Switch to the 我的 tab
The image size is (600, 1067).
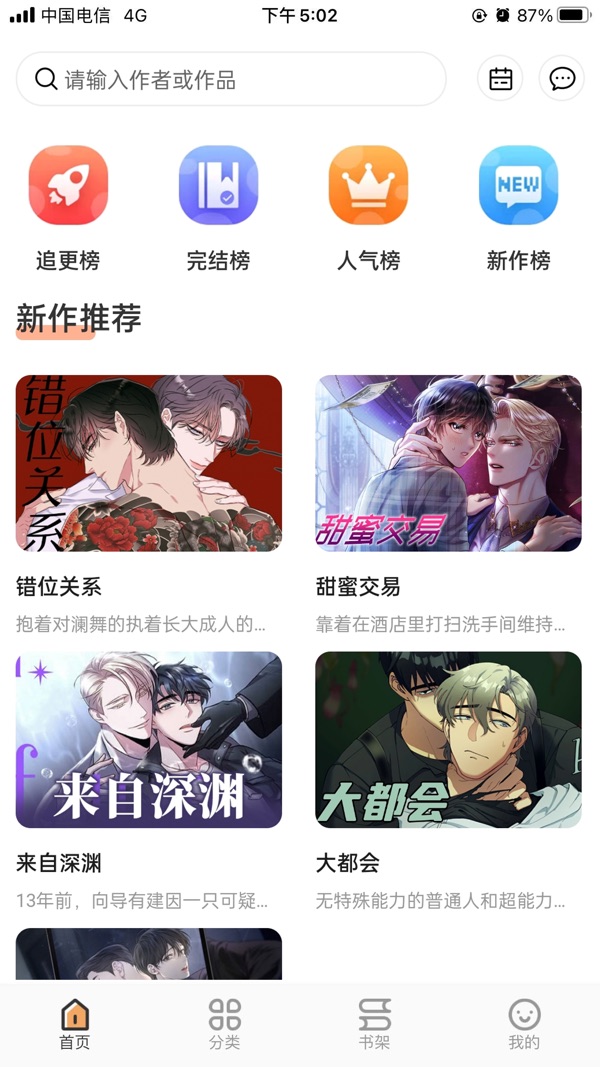point(524,1024)
